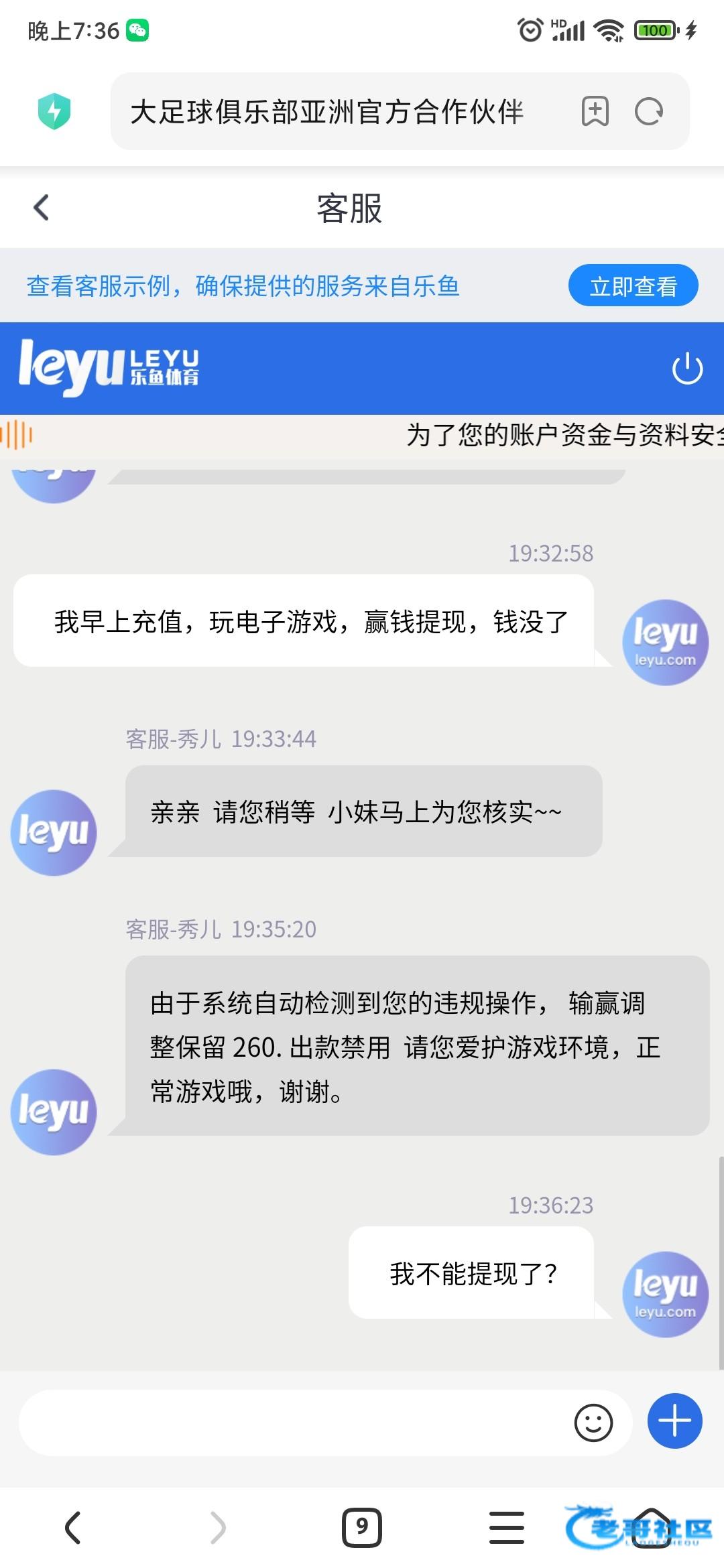Open the emoji picker
Viewport: 724px width, 1568px height.
(x=593, y=1422)
